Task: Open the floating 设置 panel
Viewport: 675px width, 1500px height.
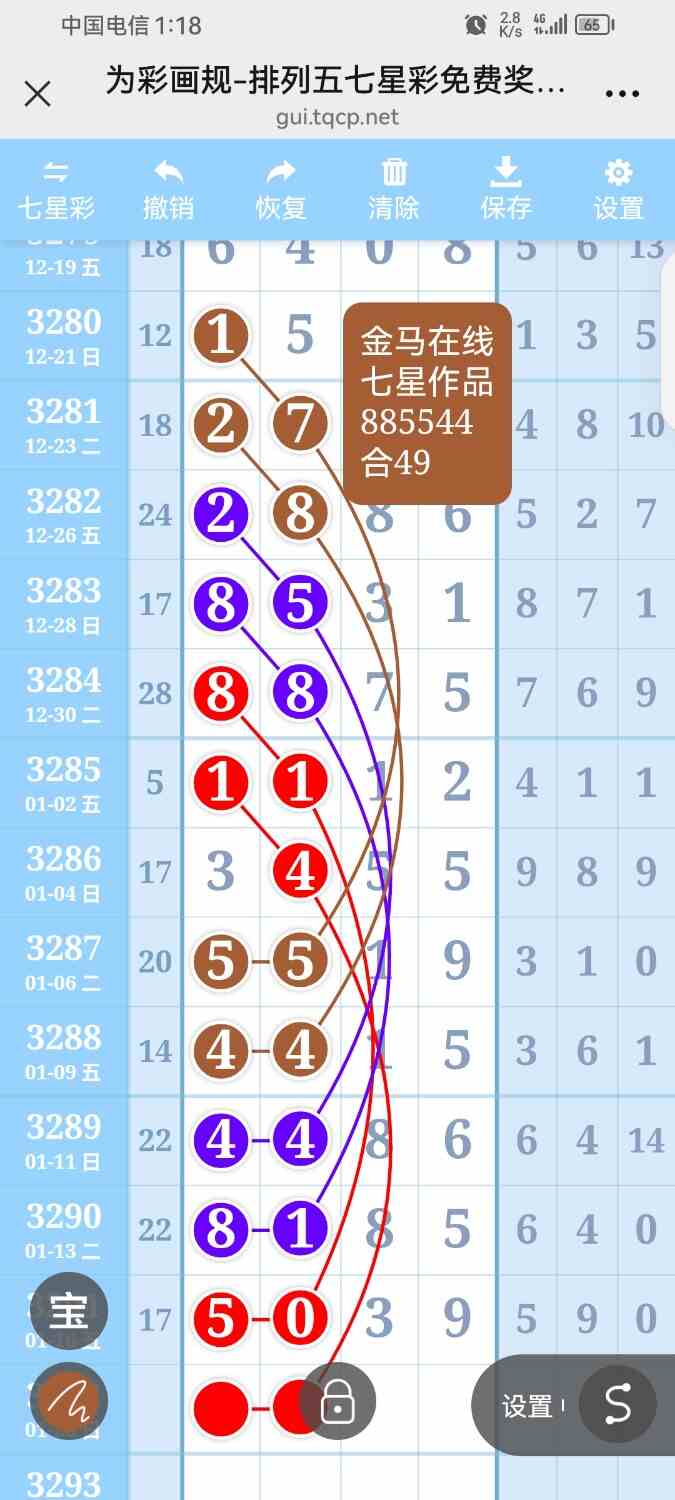Action: [x=527, y=1406]
